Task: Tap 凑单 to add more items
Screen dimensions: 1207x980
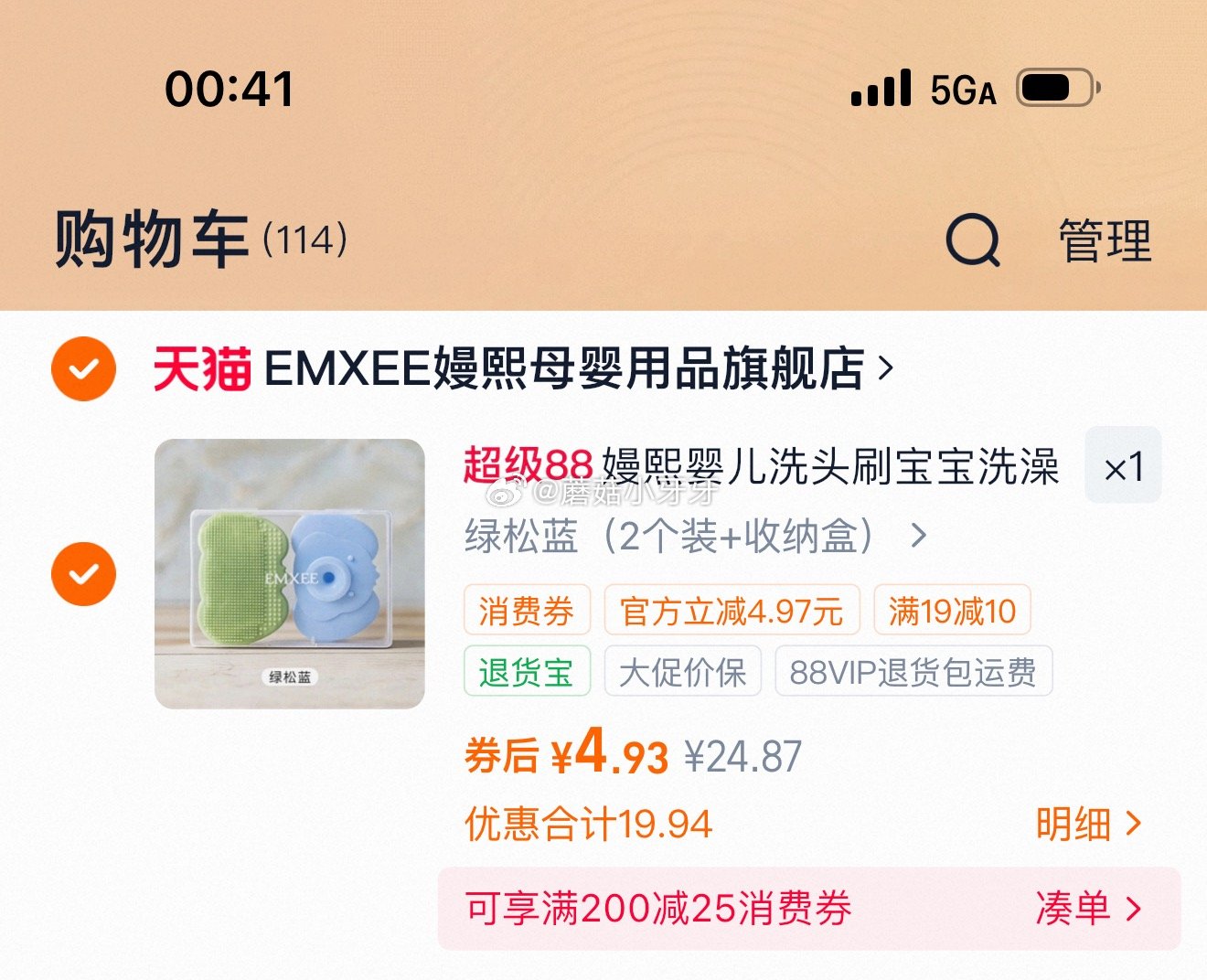Action: point(1088,908)
